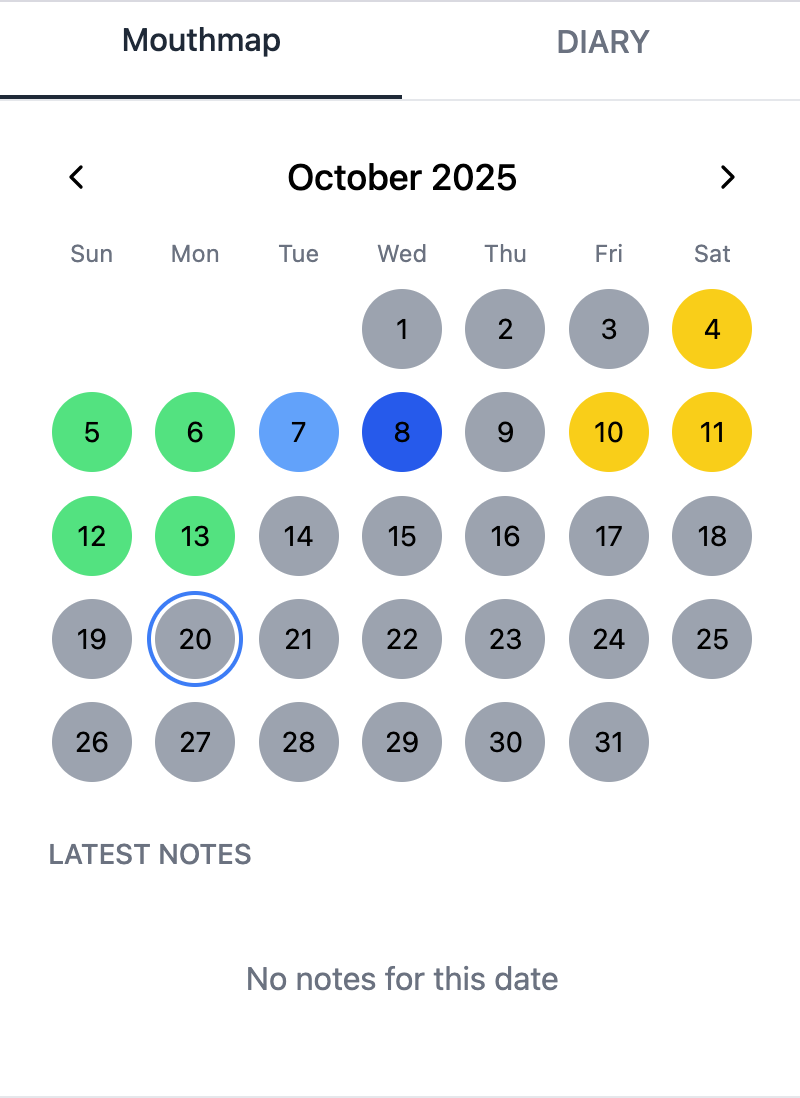Select October 22 on the calendar

pos(402,639)
